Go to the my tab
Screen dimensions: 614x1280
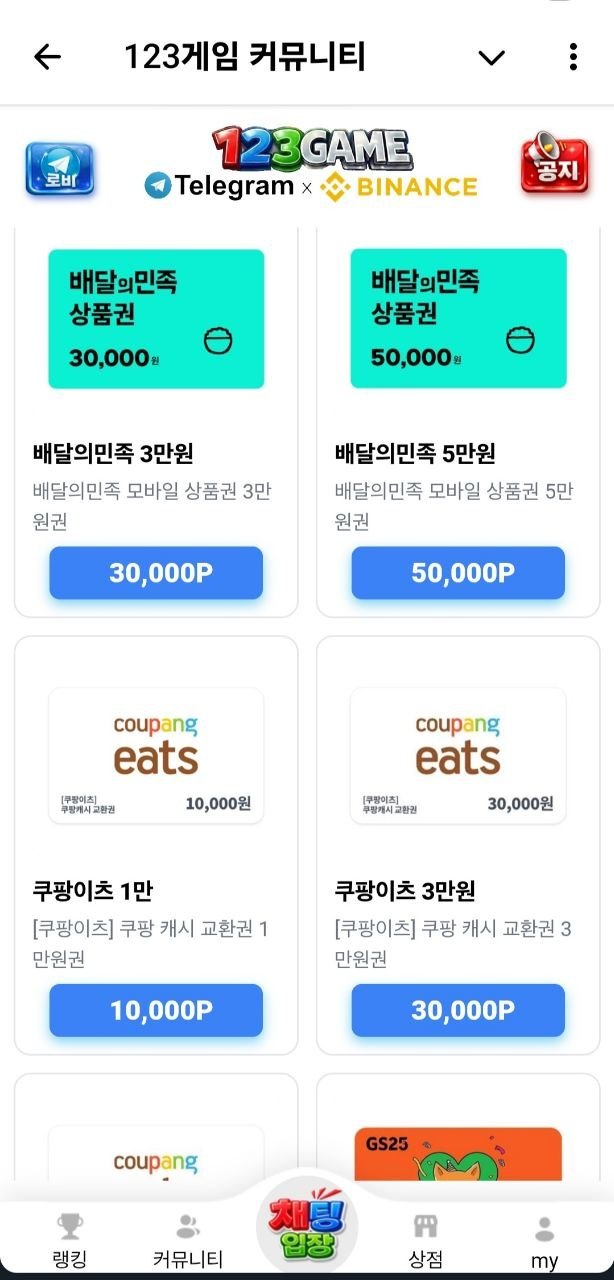click(544, 1239)
